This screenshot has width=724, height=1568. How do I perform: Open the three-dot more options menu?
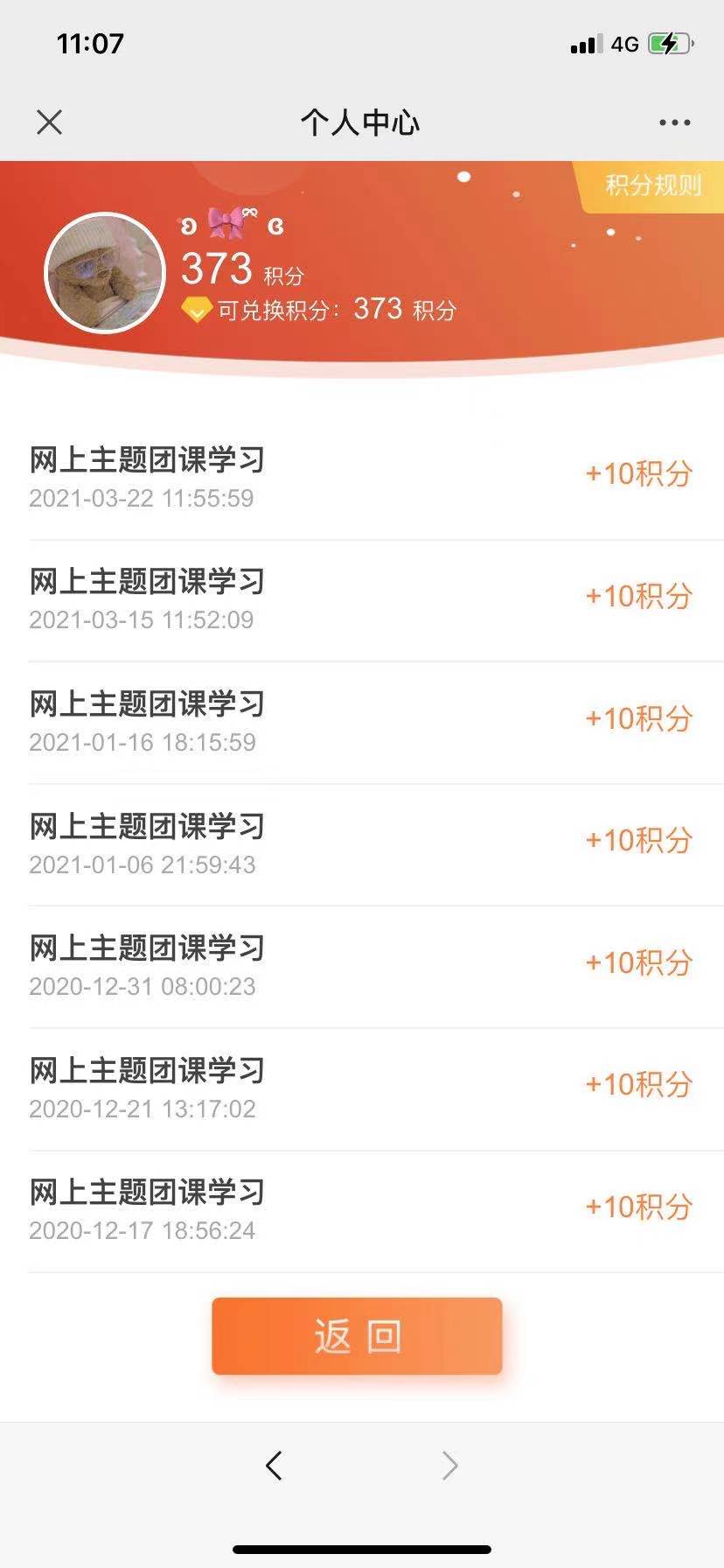coord(674,122)
